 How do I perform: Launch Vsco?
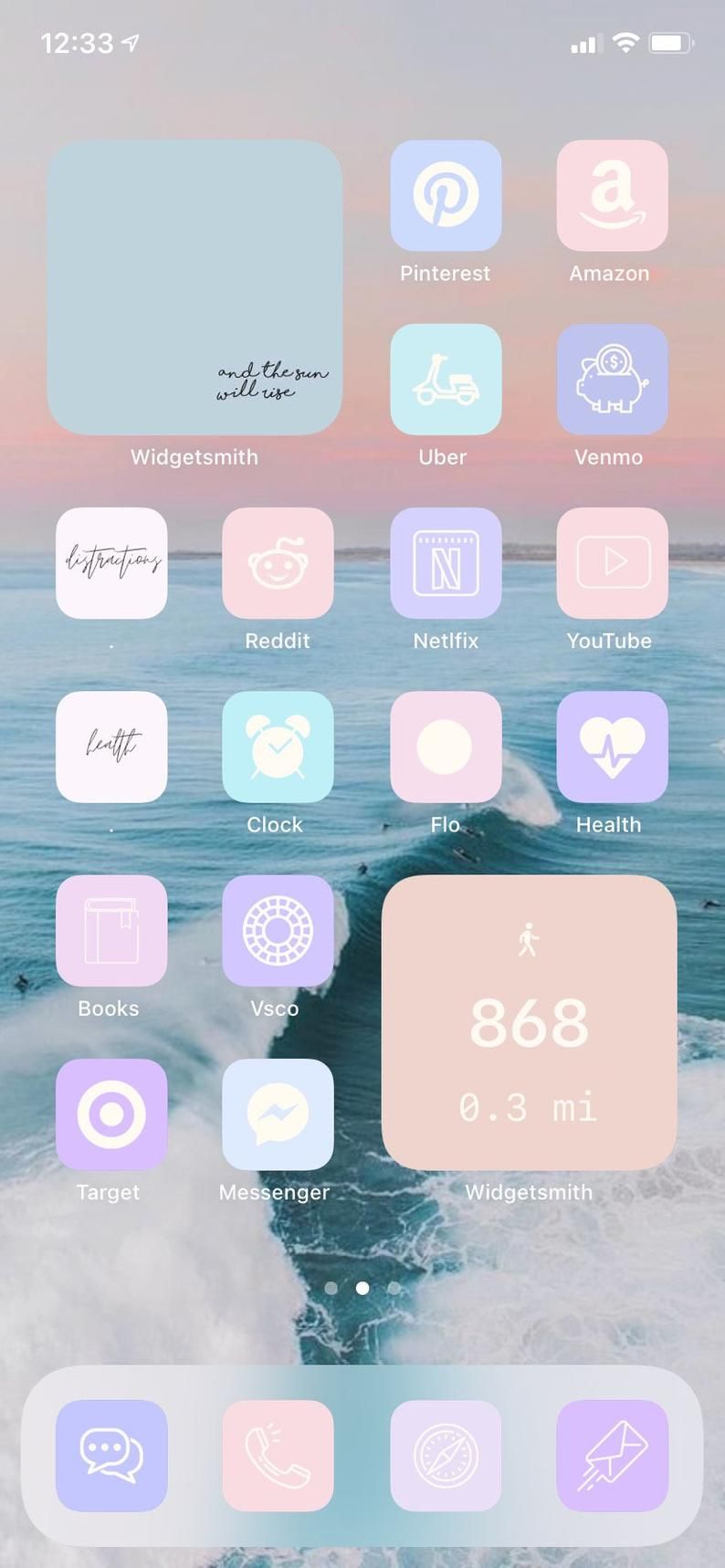(x=278, y=931)
